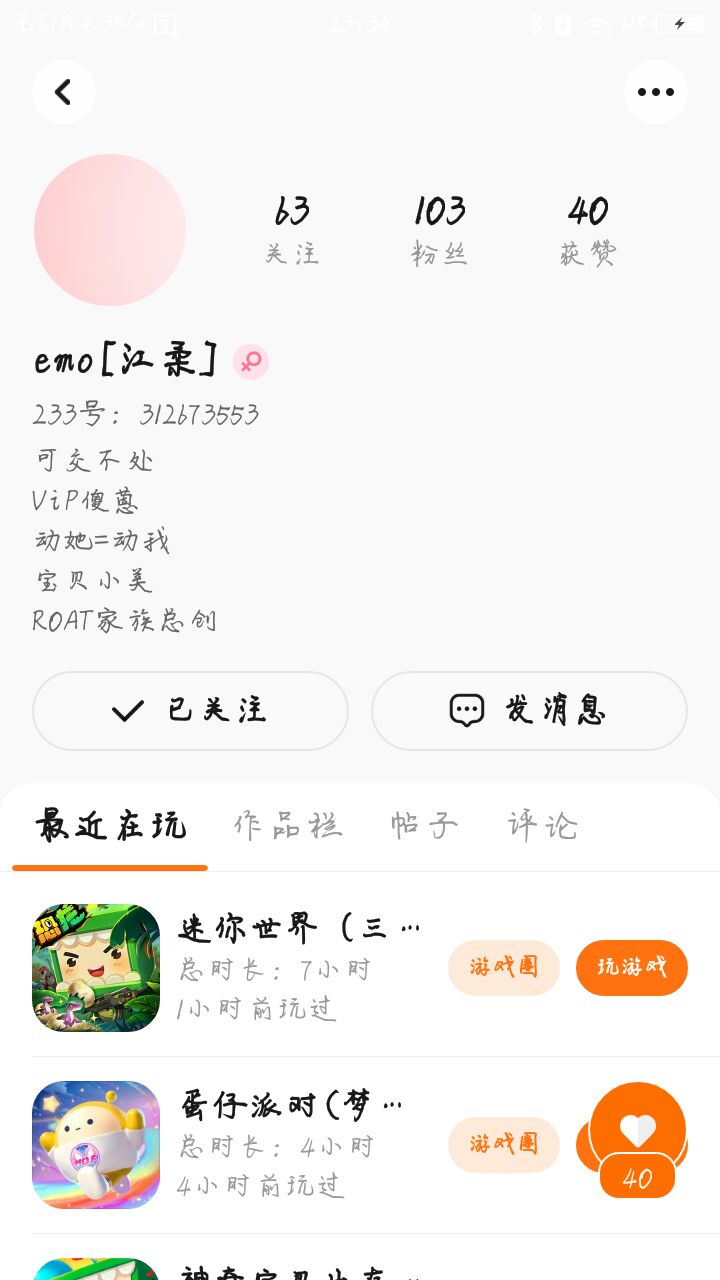
Task: Open the three-dot overflow menu
Action: coord(655,92)
